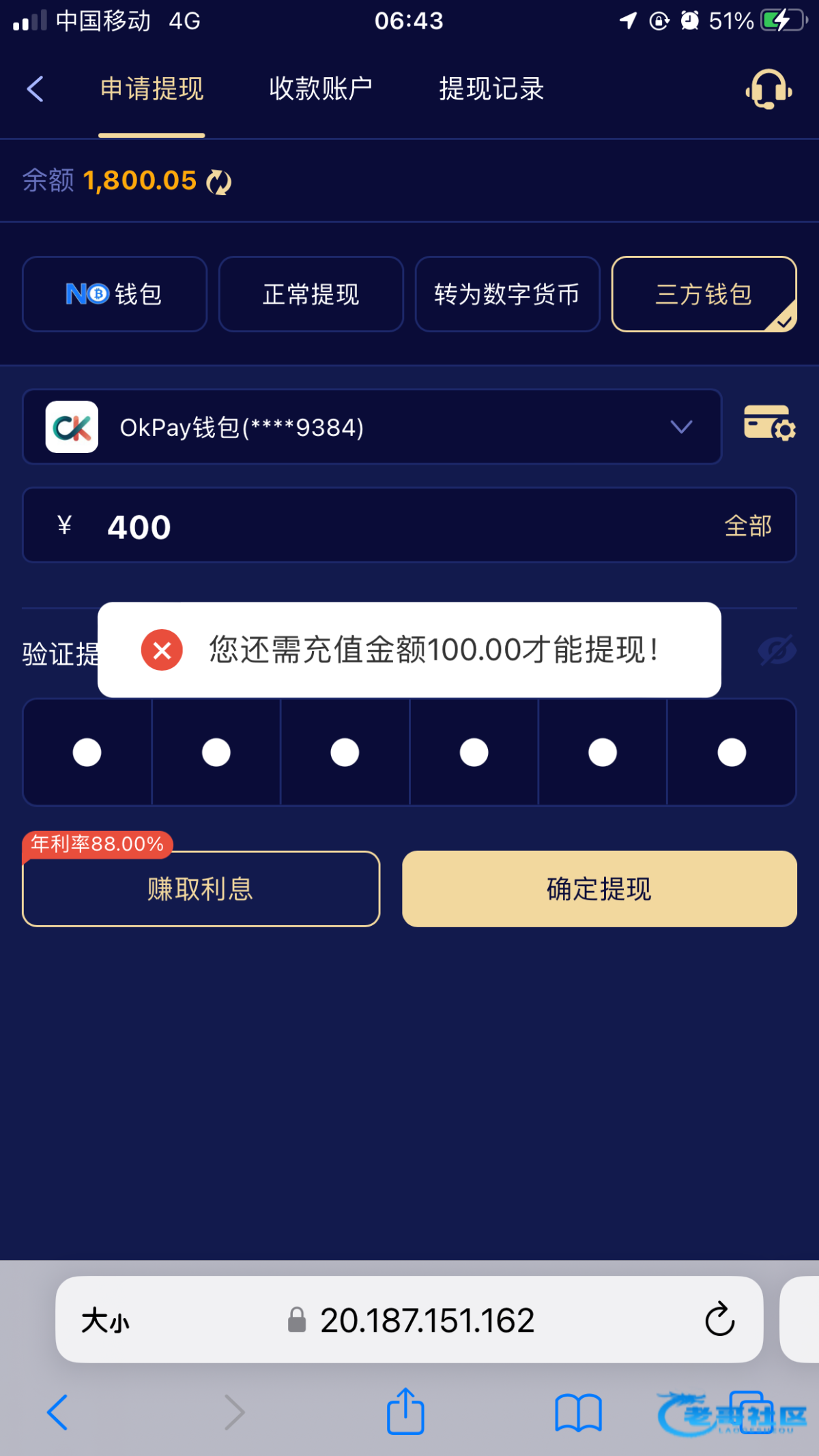Go back with the header arrow

pyautogui.click(x=35, y=89)
